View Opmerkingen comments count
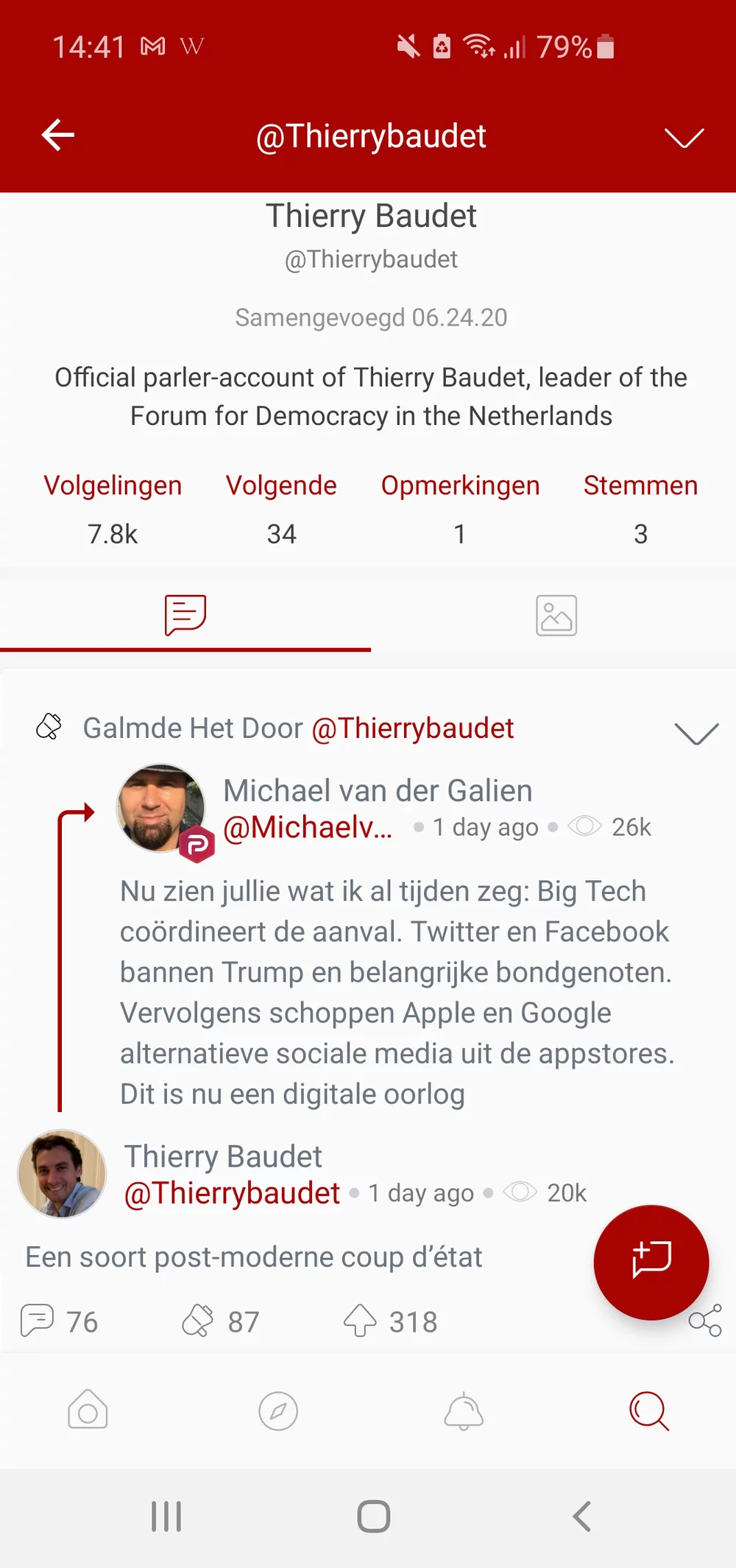 [460, 508]
